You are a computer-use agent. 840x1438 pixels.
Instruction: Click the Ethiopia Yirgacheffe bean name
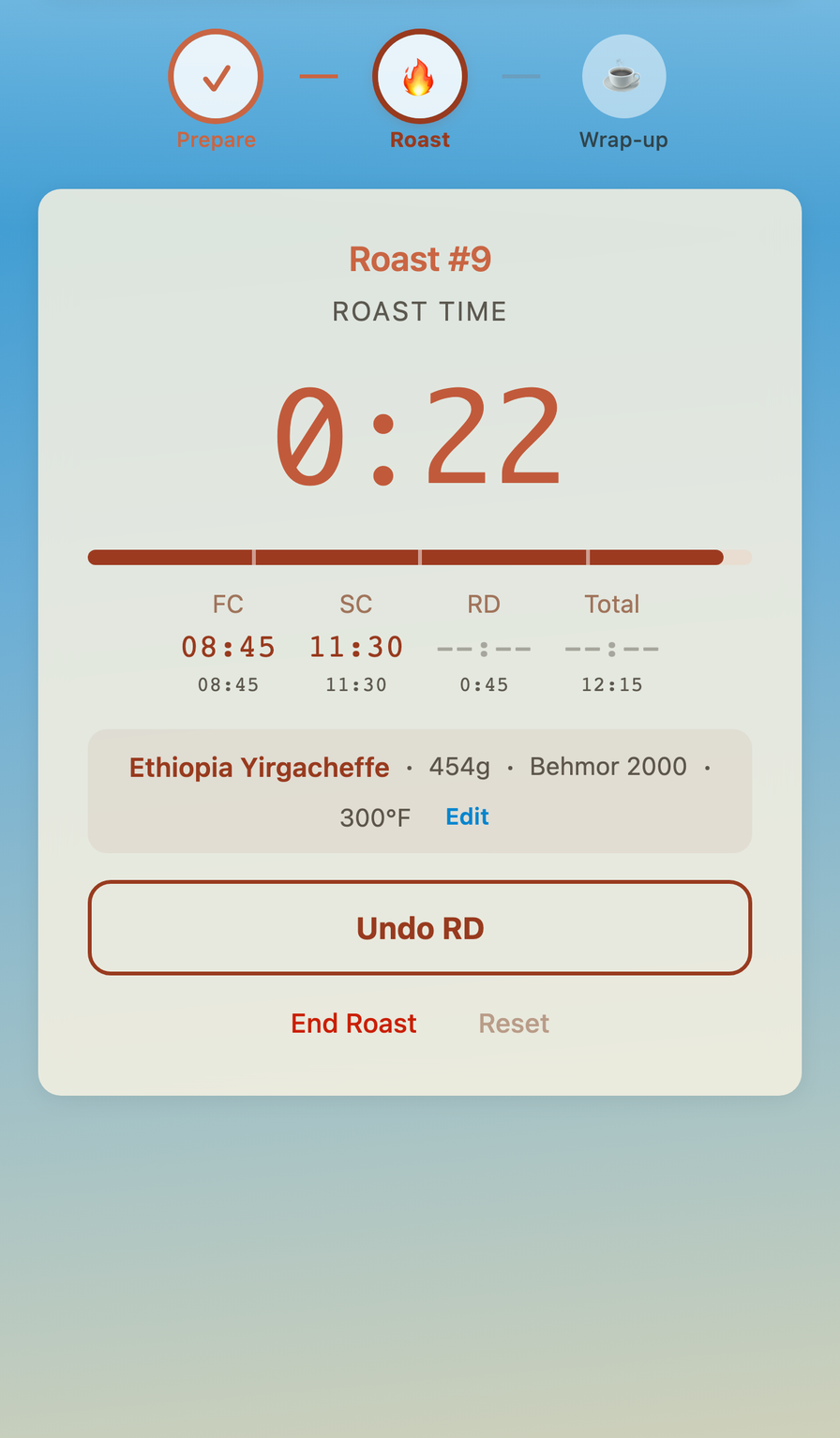tap(259, 767)
